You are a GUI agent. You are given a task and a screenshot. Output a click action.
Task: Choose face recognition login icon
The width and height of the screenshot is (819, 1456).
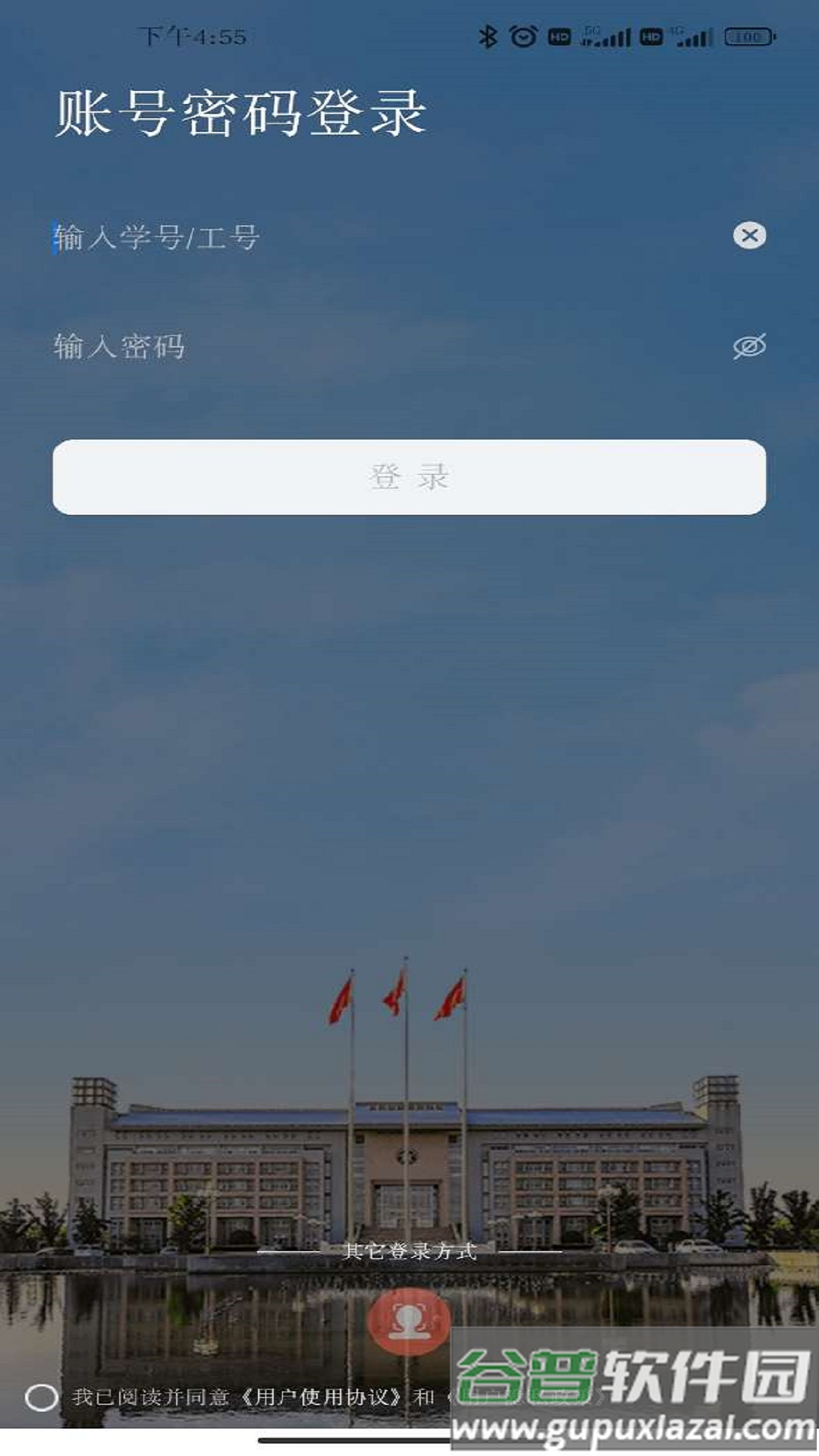[x=409, y=1322]
